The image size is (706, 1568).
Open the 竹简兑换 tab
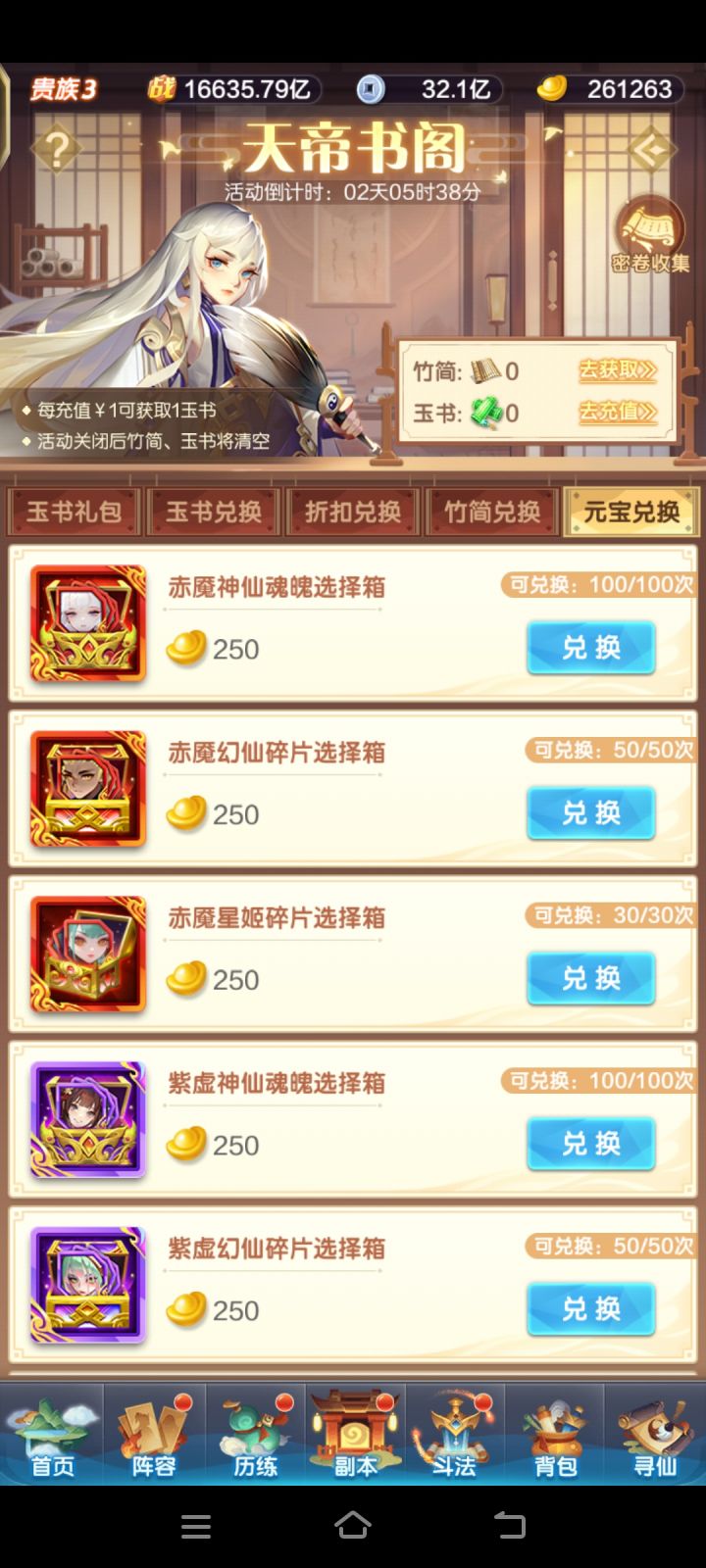coord(492,512)
